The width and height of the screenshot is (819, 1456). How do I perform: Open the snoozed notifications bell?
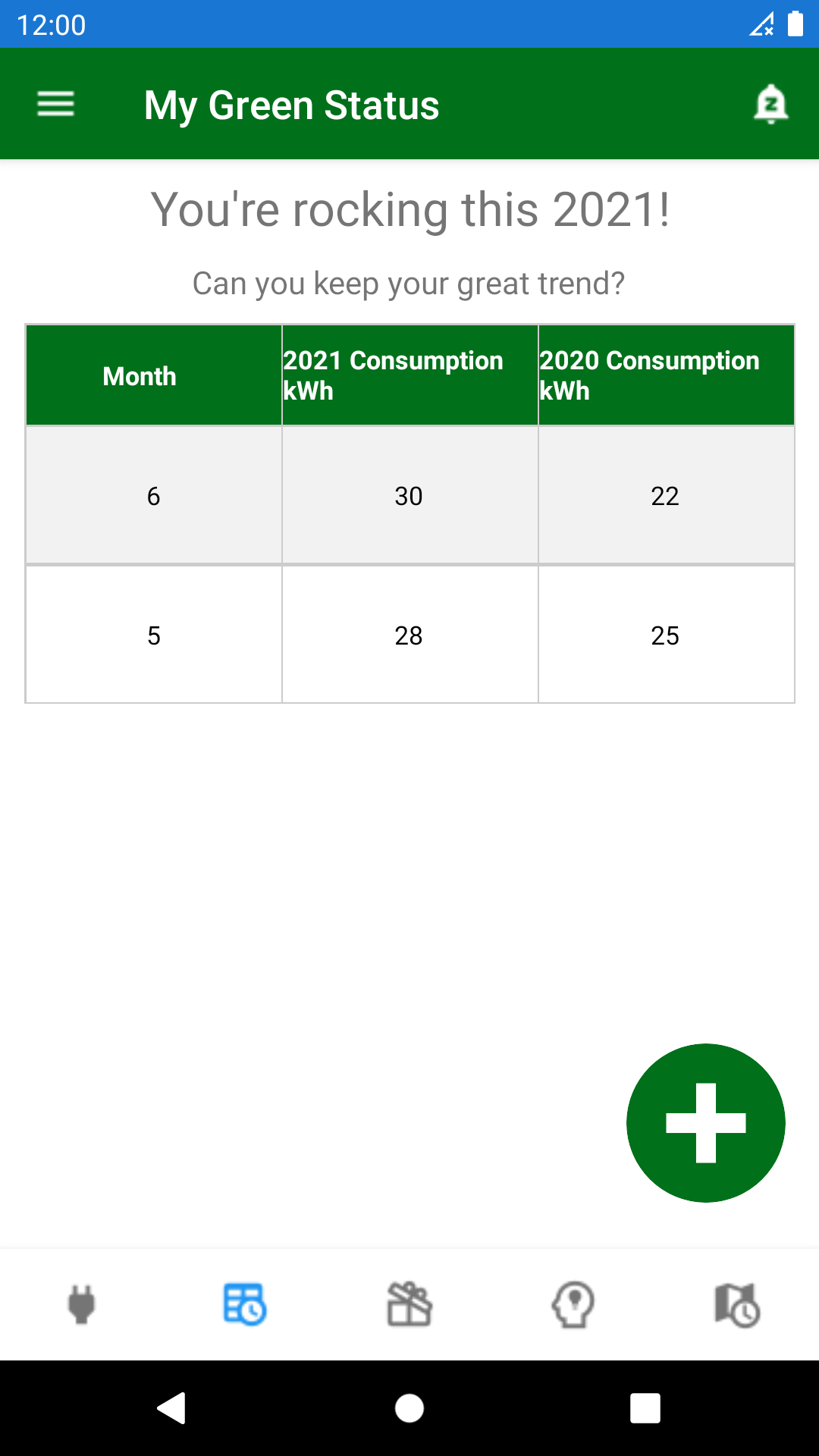(770, 104)
